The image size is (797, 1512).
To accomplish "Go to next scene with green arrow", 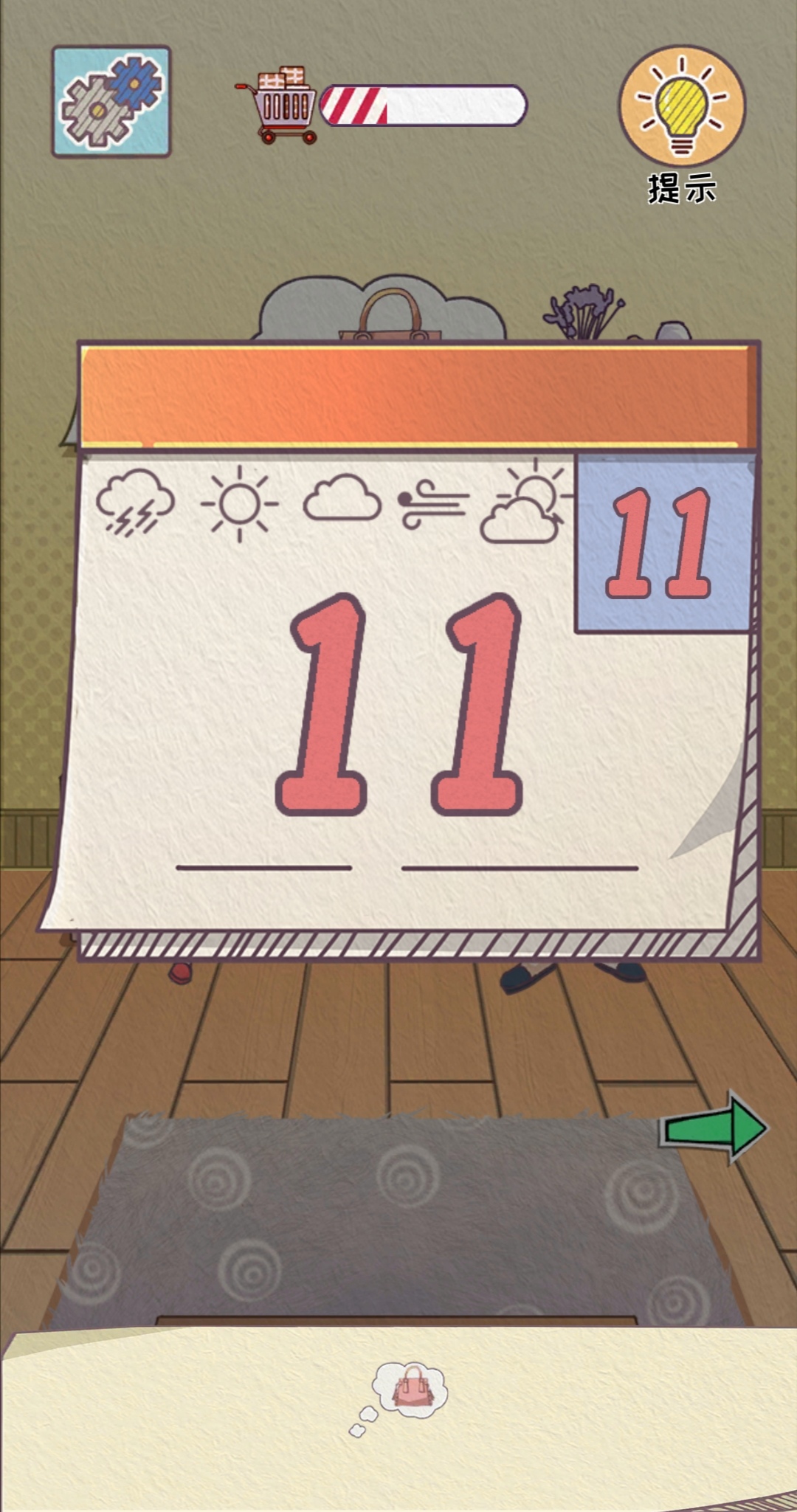I will (x=714, y=1128).
